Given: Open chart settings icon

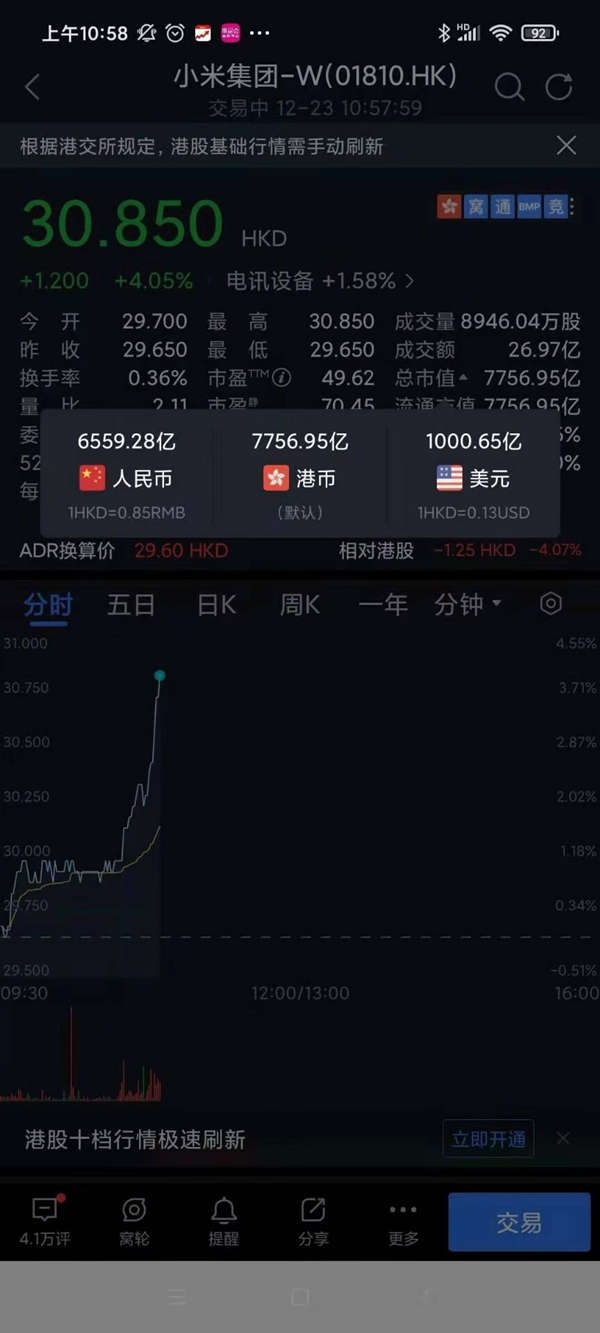Looking at the screenshot, I should [x=551, y=603].
